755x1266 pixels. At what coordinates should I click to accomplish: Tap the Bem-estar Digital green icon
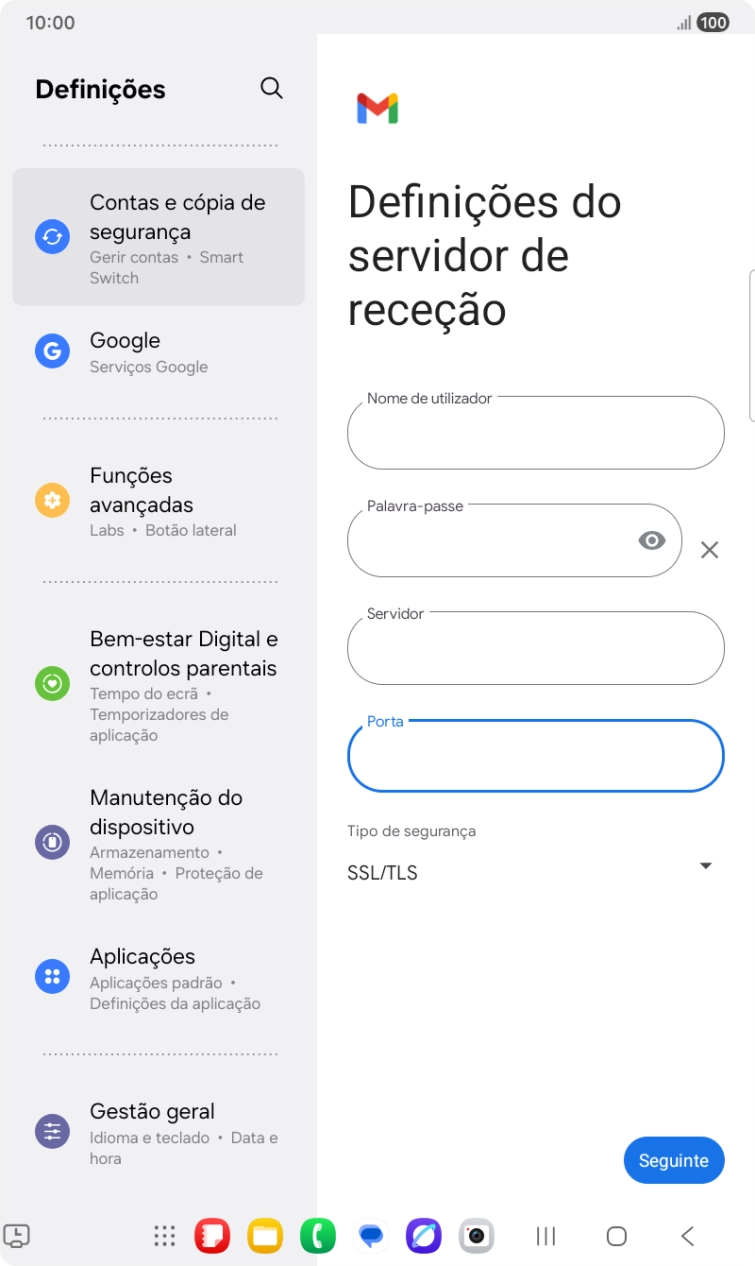click(52, 685)
